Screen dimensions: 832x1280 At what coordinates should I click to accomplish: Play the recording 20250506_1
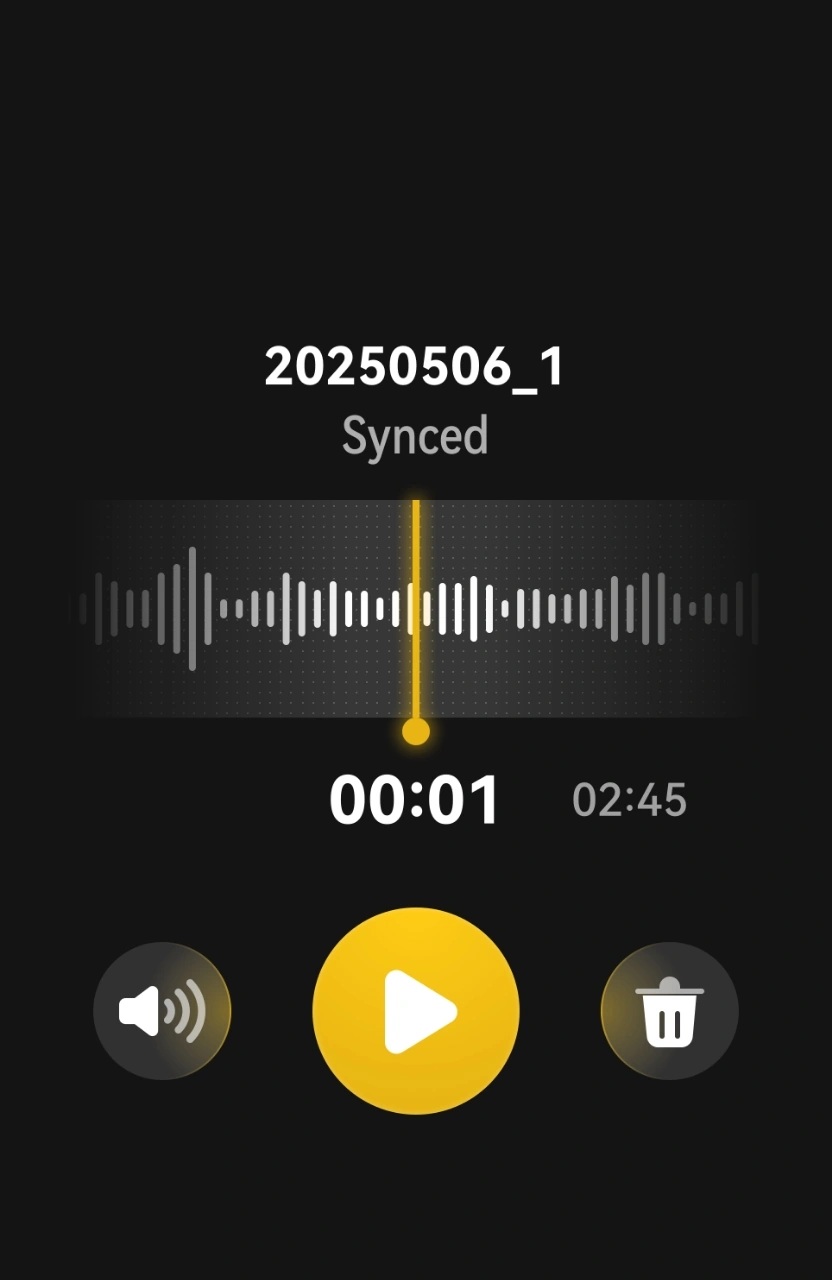(x=416, y=1011)
